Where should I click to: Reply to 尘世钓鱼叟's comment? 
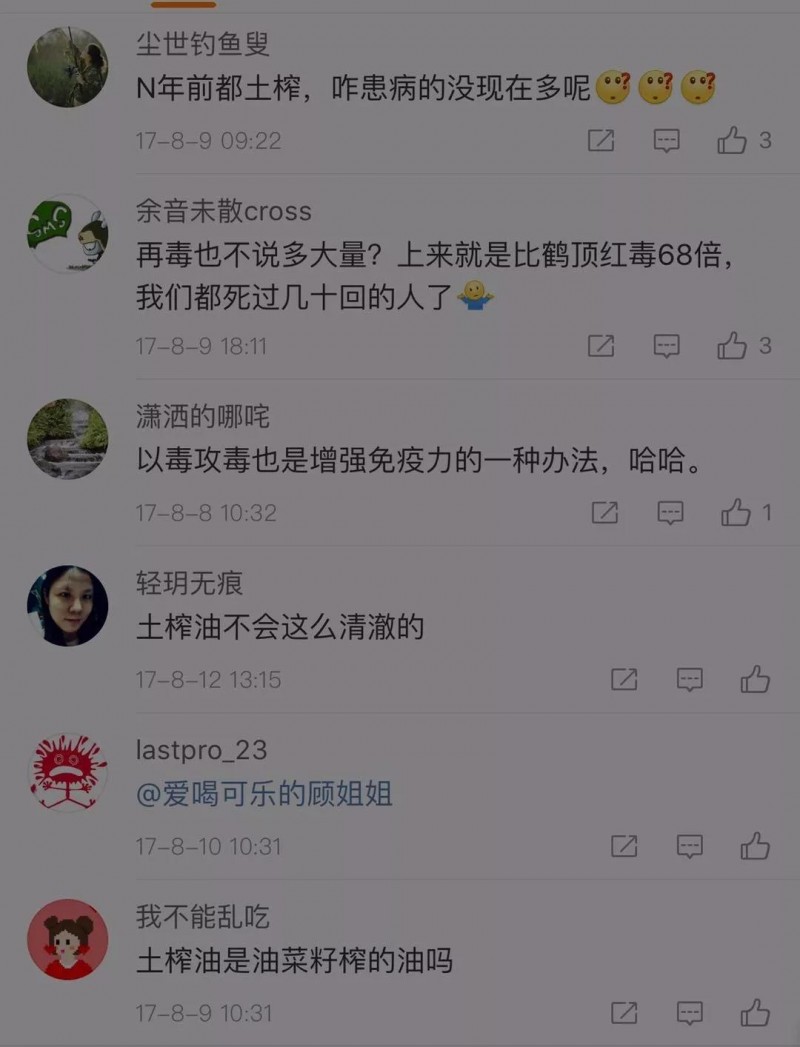click(x=667, y=141)
